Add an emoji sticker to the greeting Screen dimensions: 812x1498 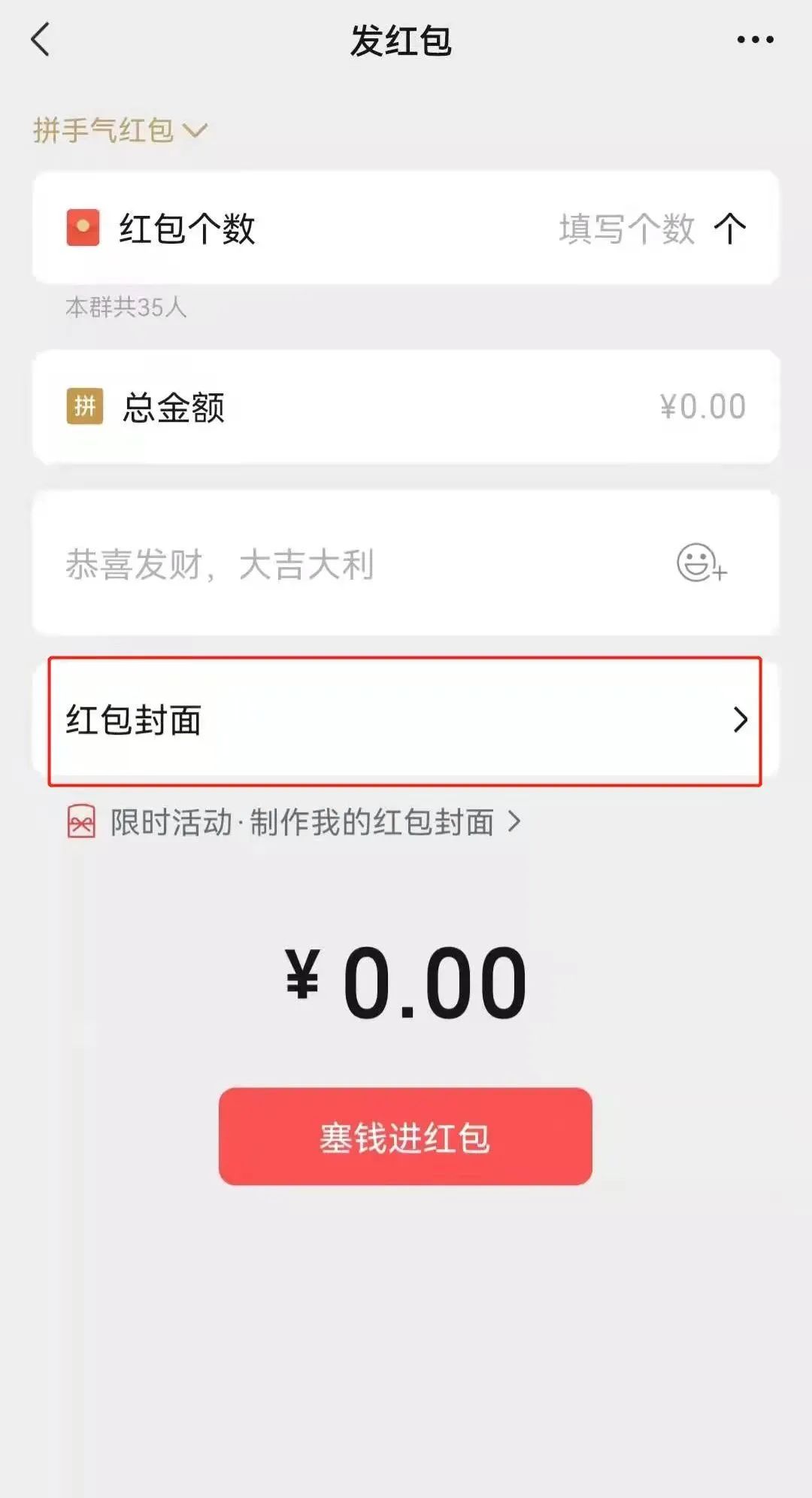[701, 563]
